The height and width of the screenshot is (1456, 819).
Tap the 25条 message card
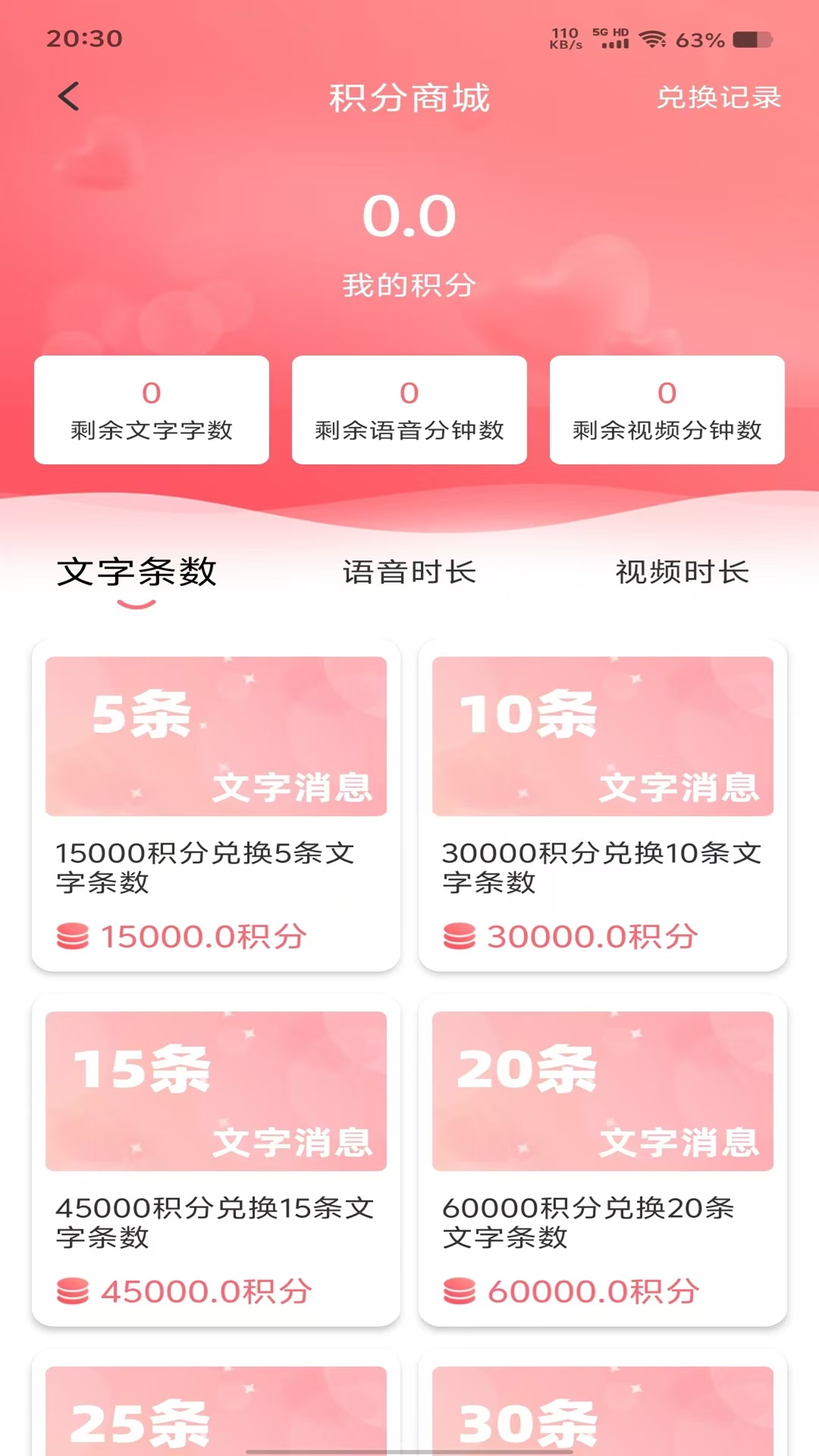tap(216, 1412)
